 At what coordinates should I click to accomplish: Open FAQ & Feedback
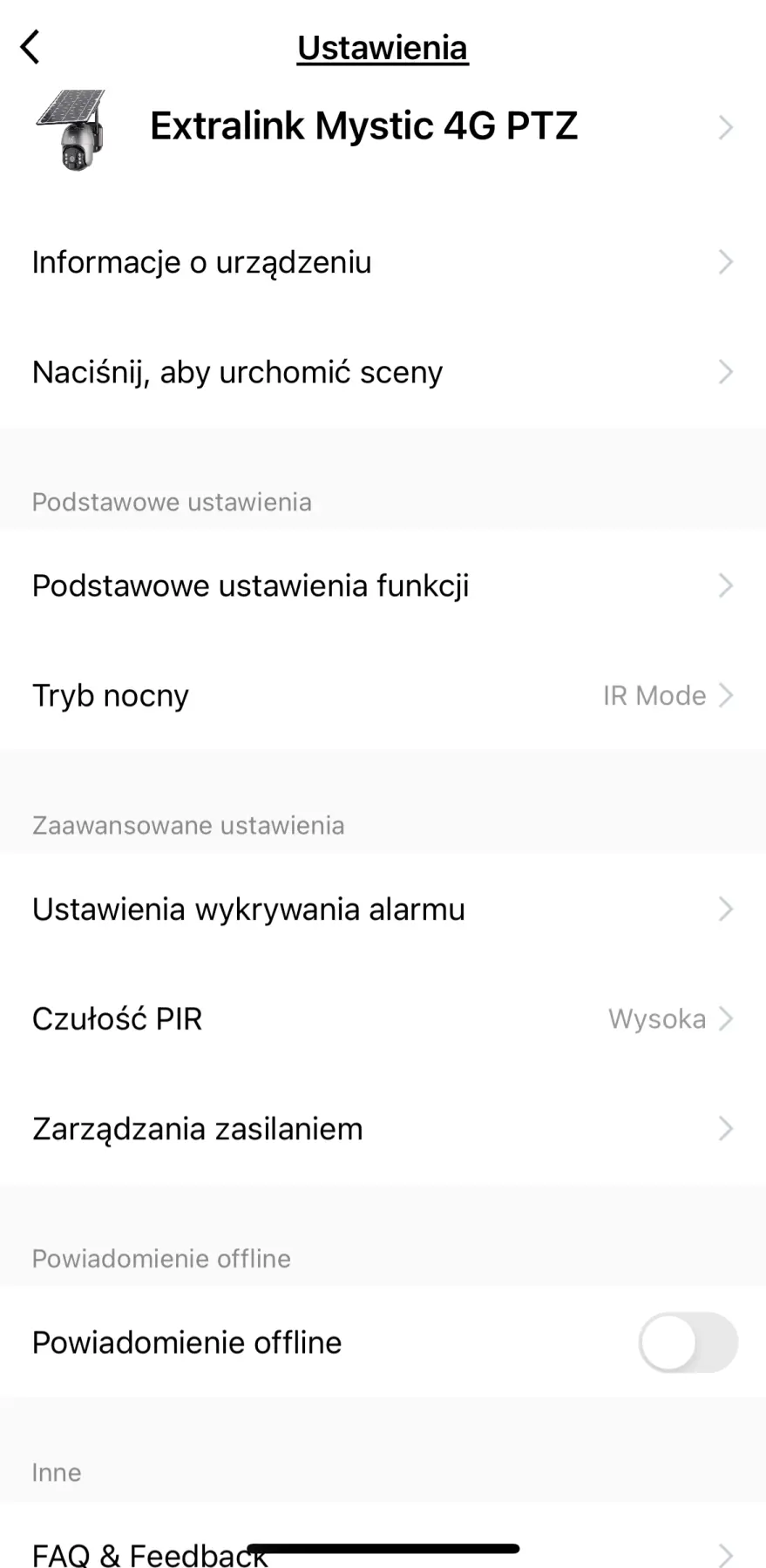click(x=383, y=1552)
